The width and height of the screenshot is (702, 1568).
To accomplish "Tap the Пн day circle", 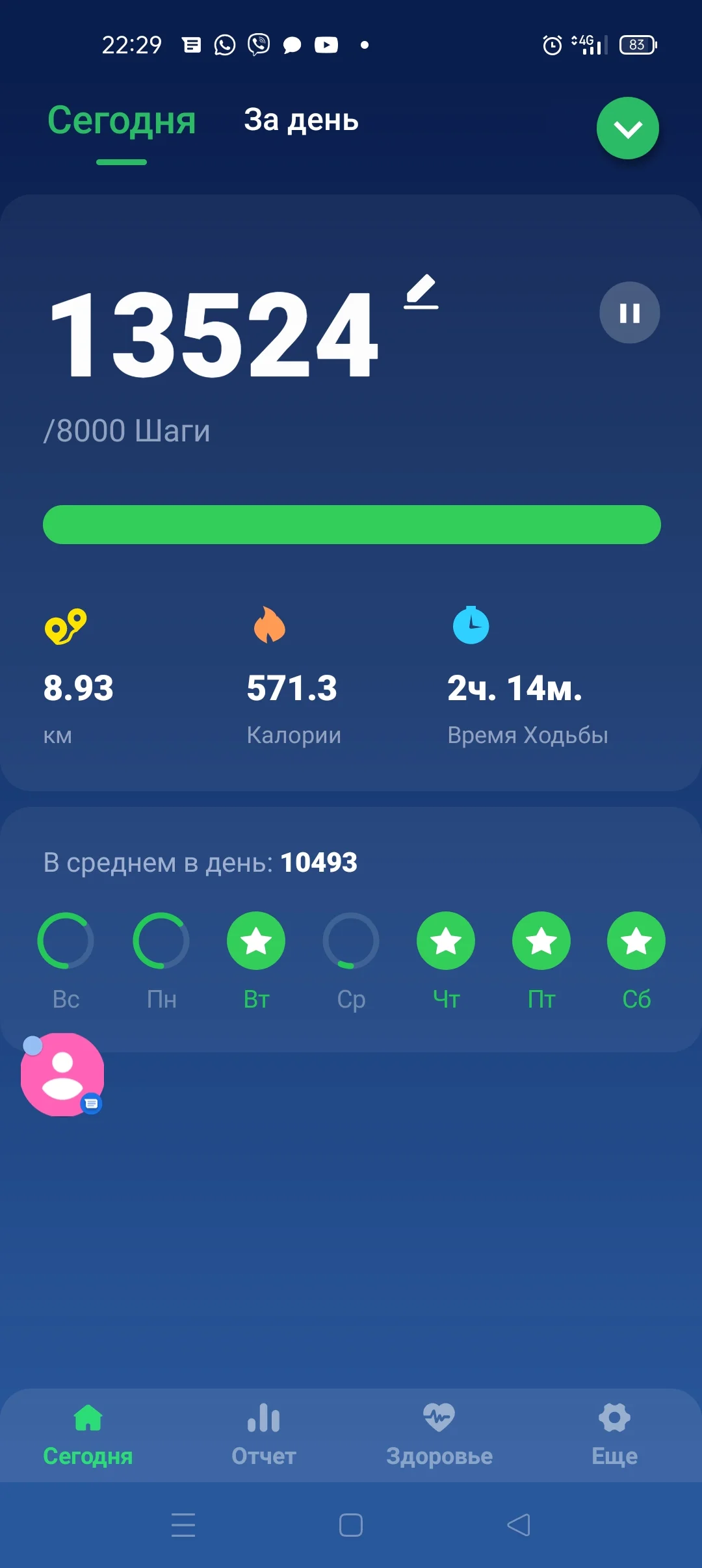I will [161, 941].
